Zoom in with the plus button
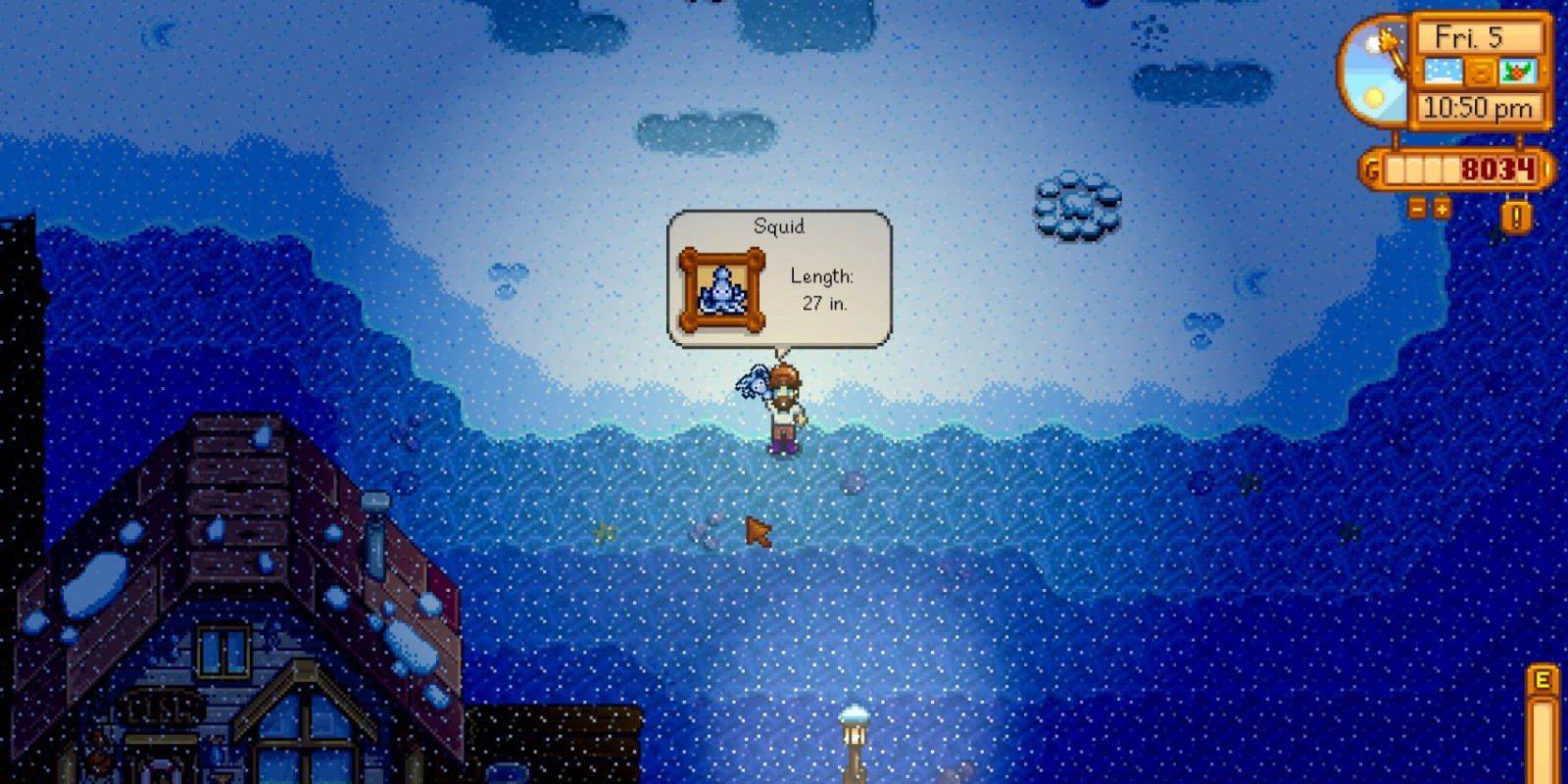This screenshot has width=1568, height=784. (1442, 208)
